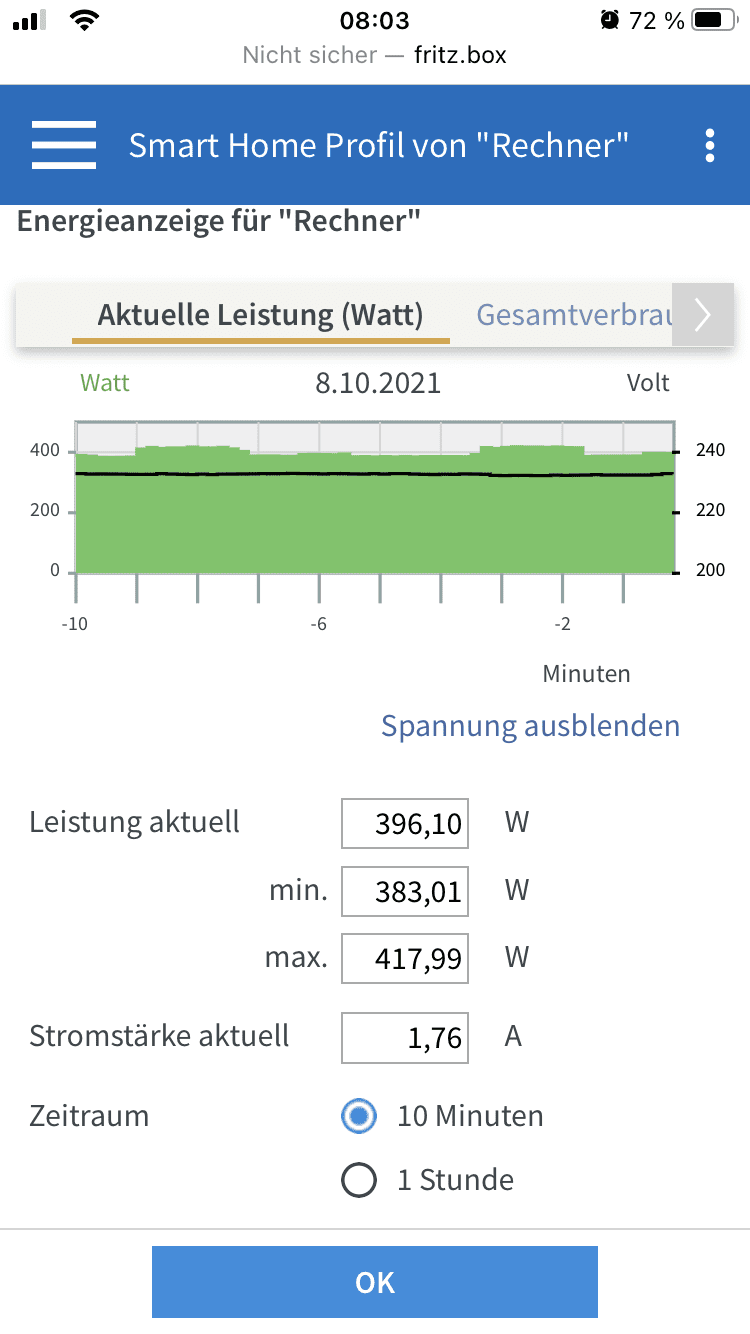Tap the Spannung ausblenden link
Screen dimensions: 750x1334
pyautogui.click(x=530, y=726)
